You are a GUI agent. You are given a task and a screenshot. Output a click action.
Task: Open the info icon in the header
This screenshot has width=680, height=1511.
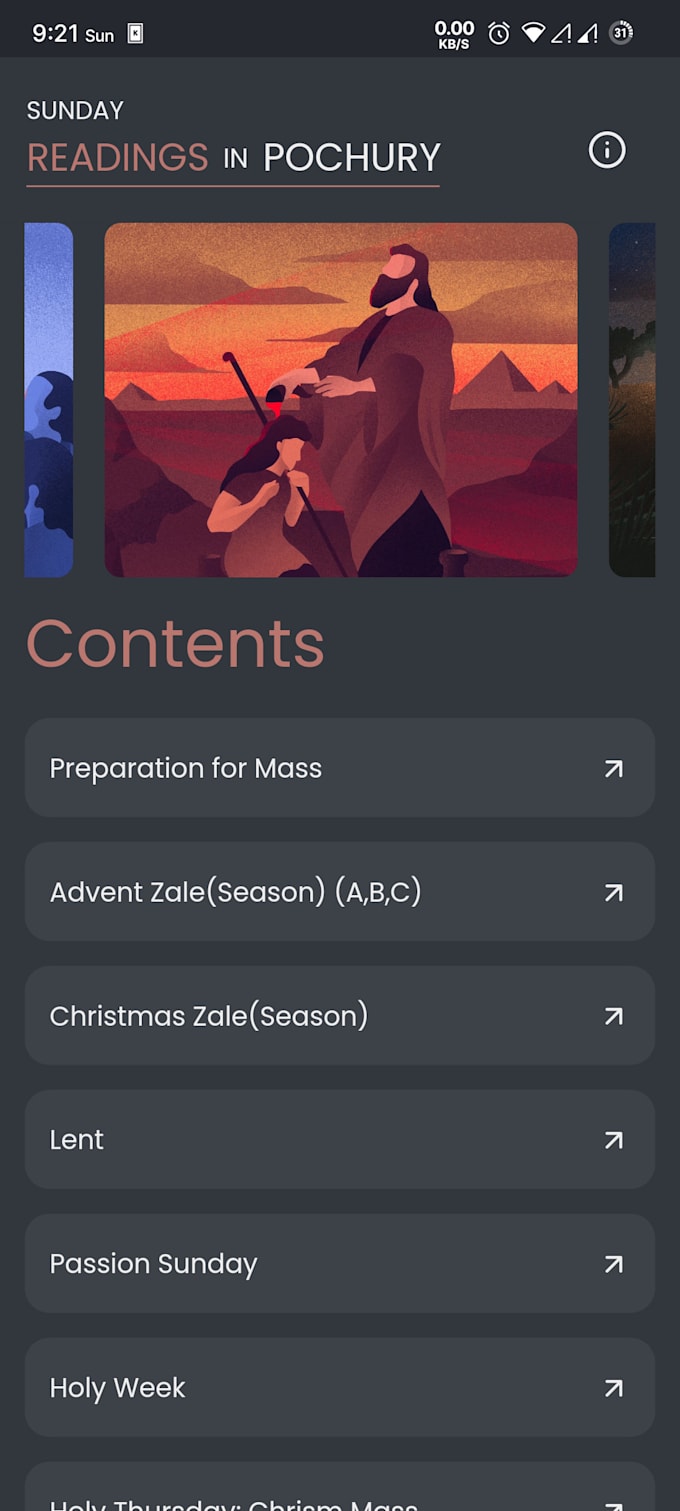click(606, 151)
